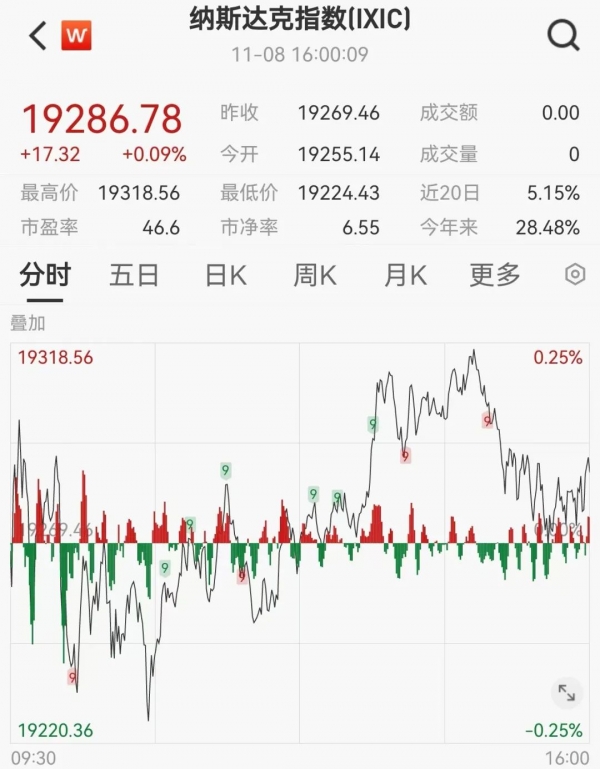This screenshot has height=769, width=600.
Task: Open chart settings hexagon icon
Action: [x=575, y=274]
